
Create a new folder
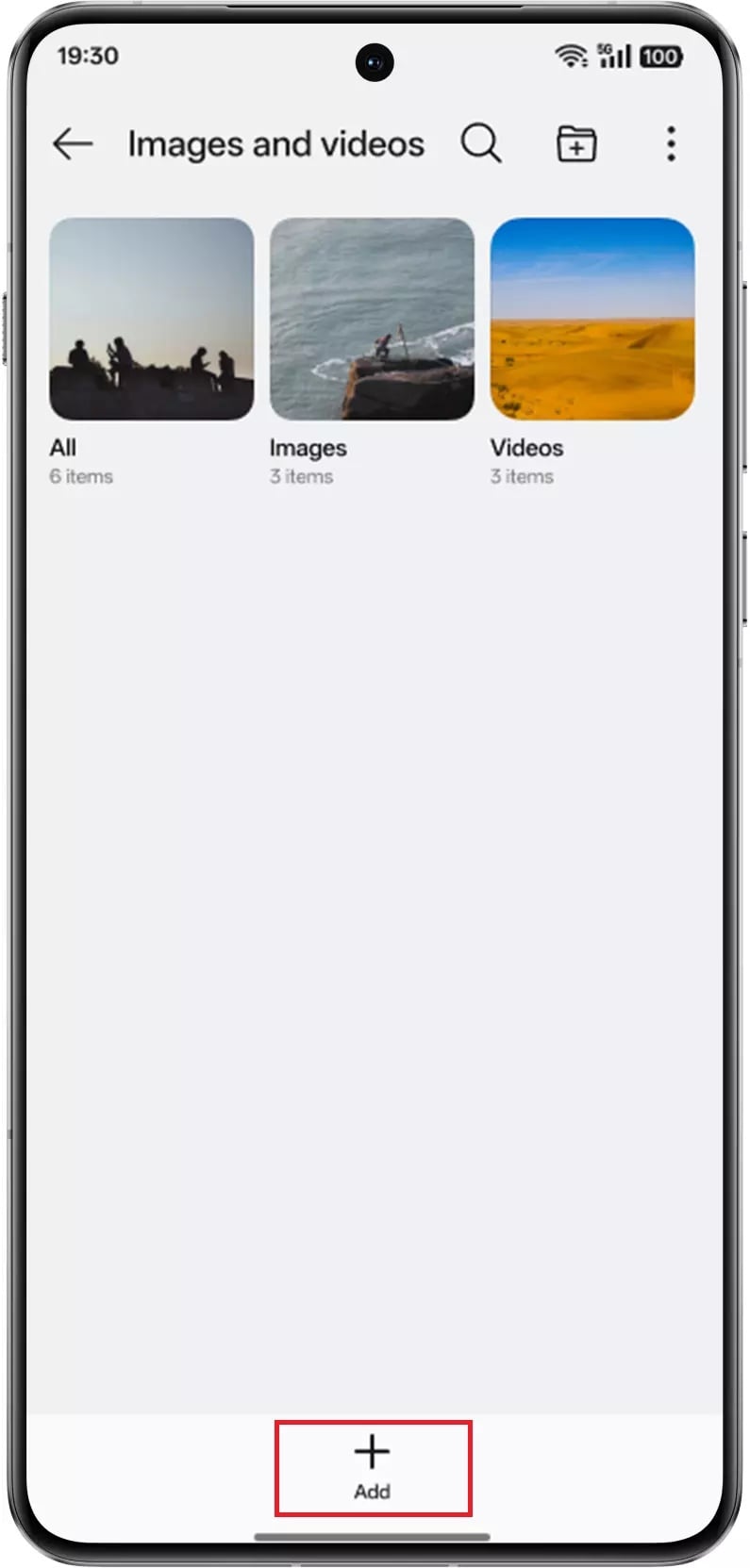(x=575, y=144)
